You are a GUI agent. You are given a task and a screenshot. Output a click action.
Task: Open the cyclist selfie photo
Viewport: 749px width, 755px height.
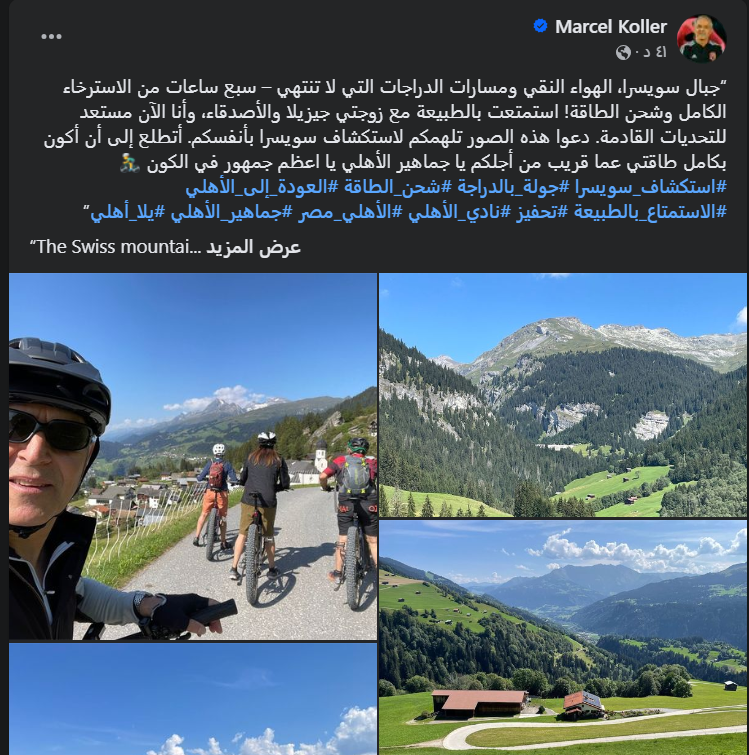[193, 456]
